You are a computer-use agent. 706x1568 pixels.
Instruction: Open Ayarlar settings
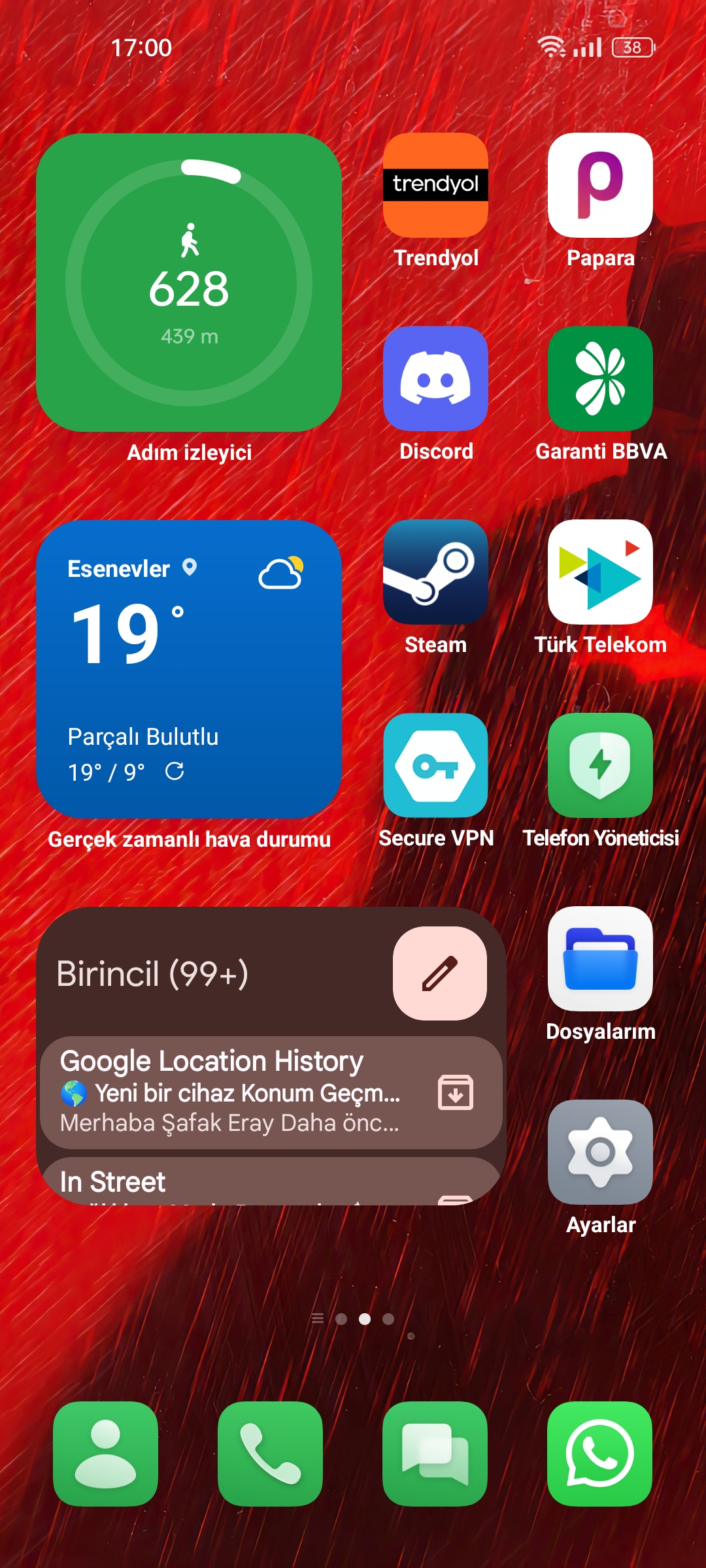pos(600,1152)
